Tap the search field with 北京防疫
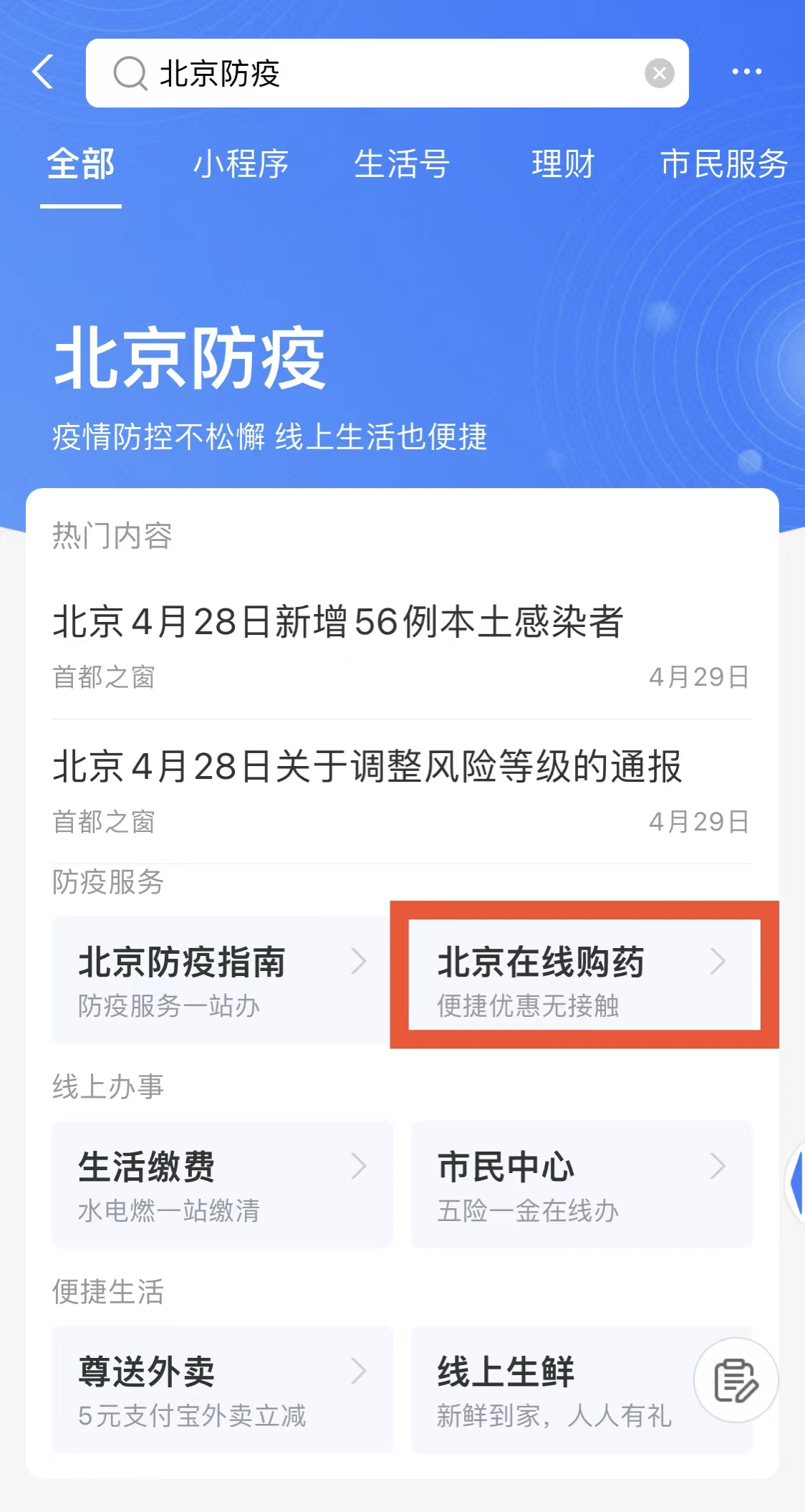805x1512 pixels. (x=387, y=73)
